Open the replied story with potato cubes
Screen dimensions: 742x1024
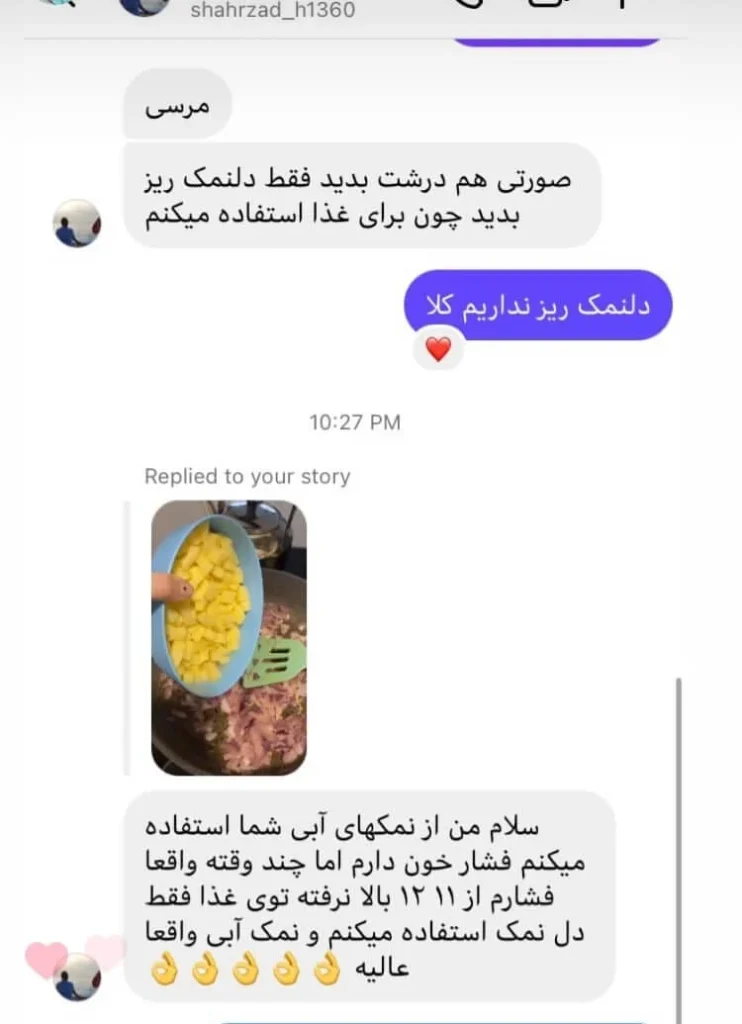coord(229,637)
